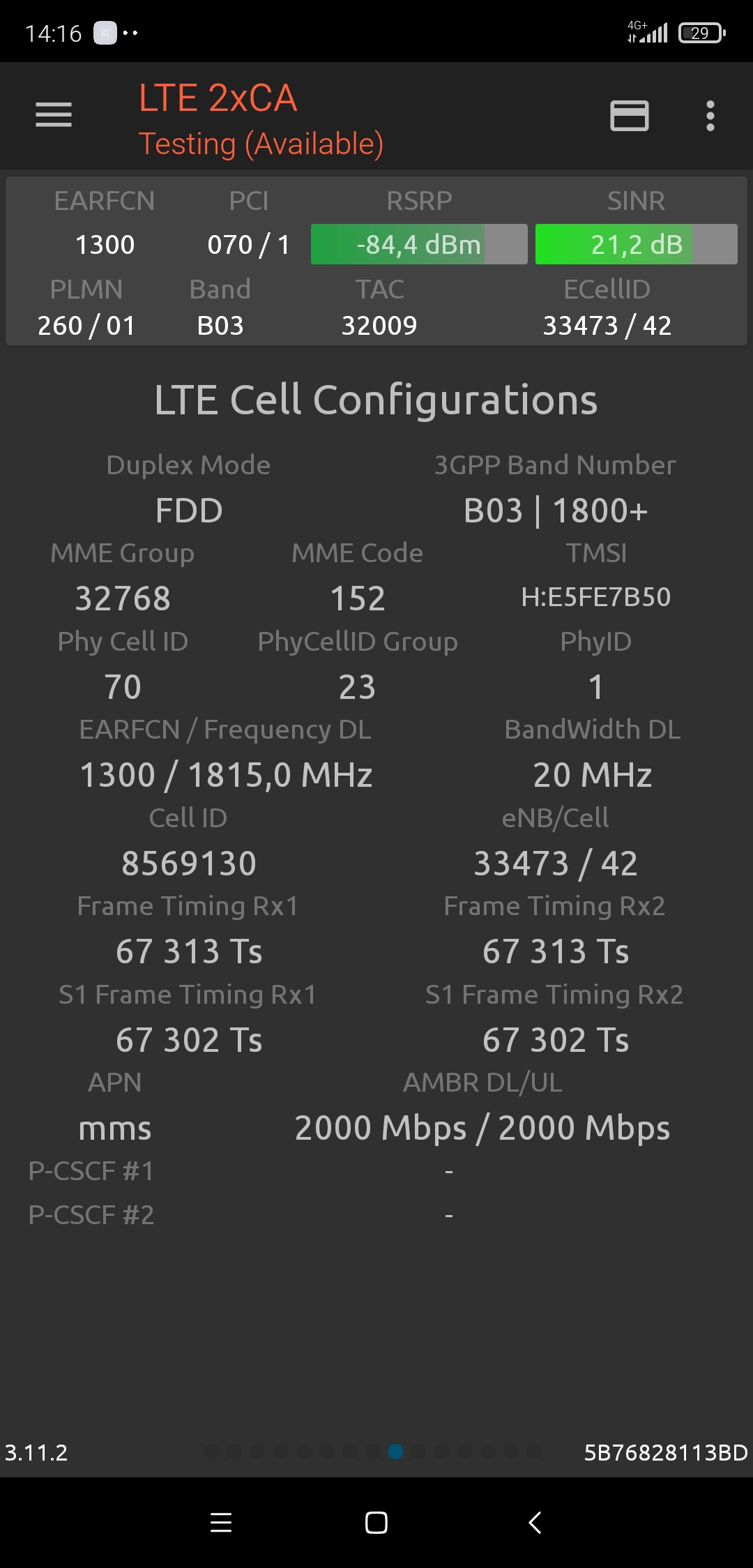Open the three-dot overflow menu
Screen dimensions: 753x1568
[710, 116]
